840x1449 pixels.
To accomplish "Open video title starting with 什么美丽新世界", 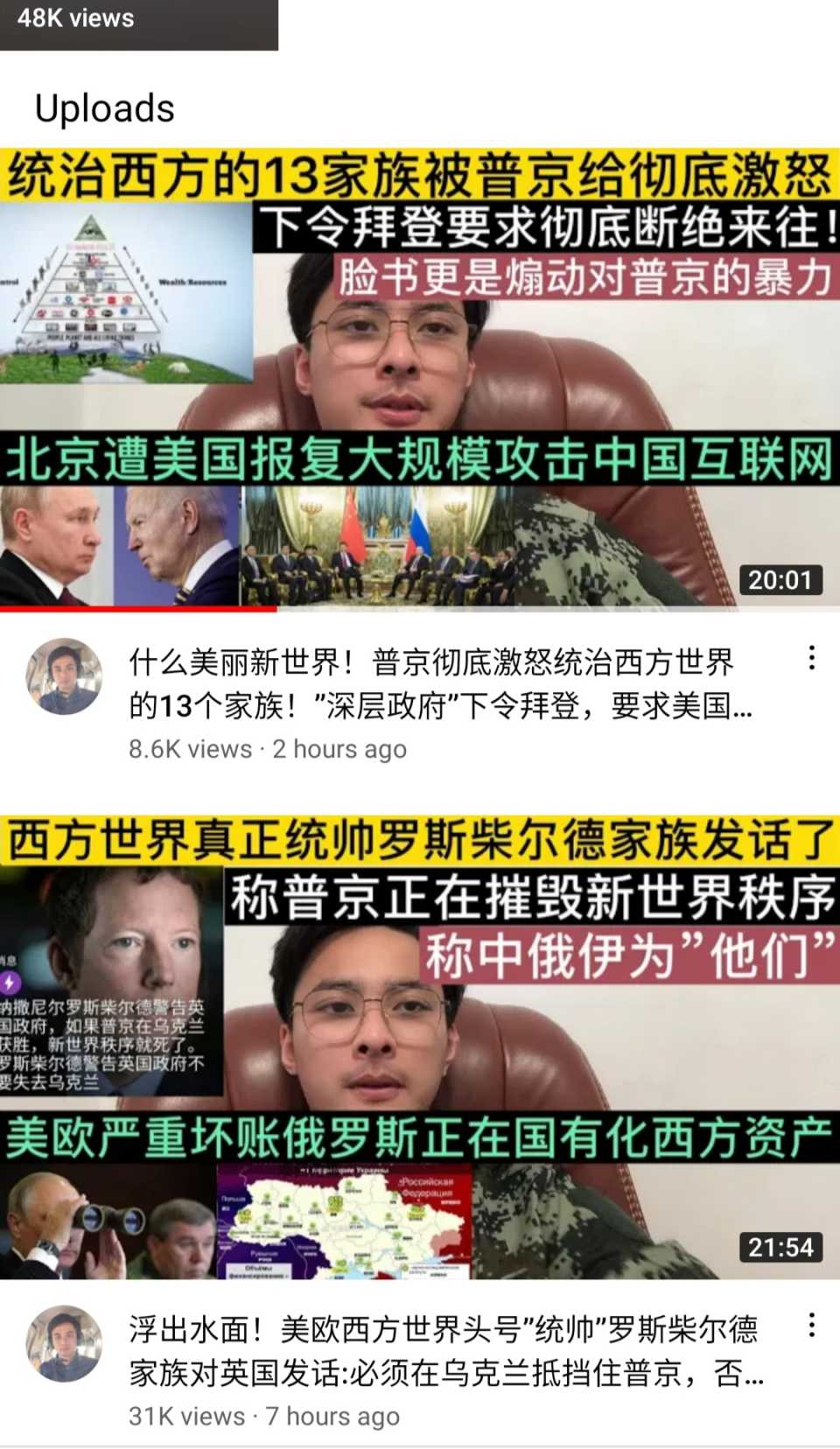I will (437, 683).
